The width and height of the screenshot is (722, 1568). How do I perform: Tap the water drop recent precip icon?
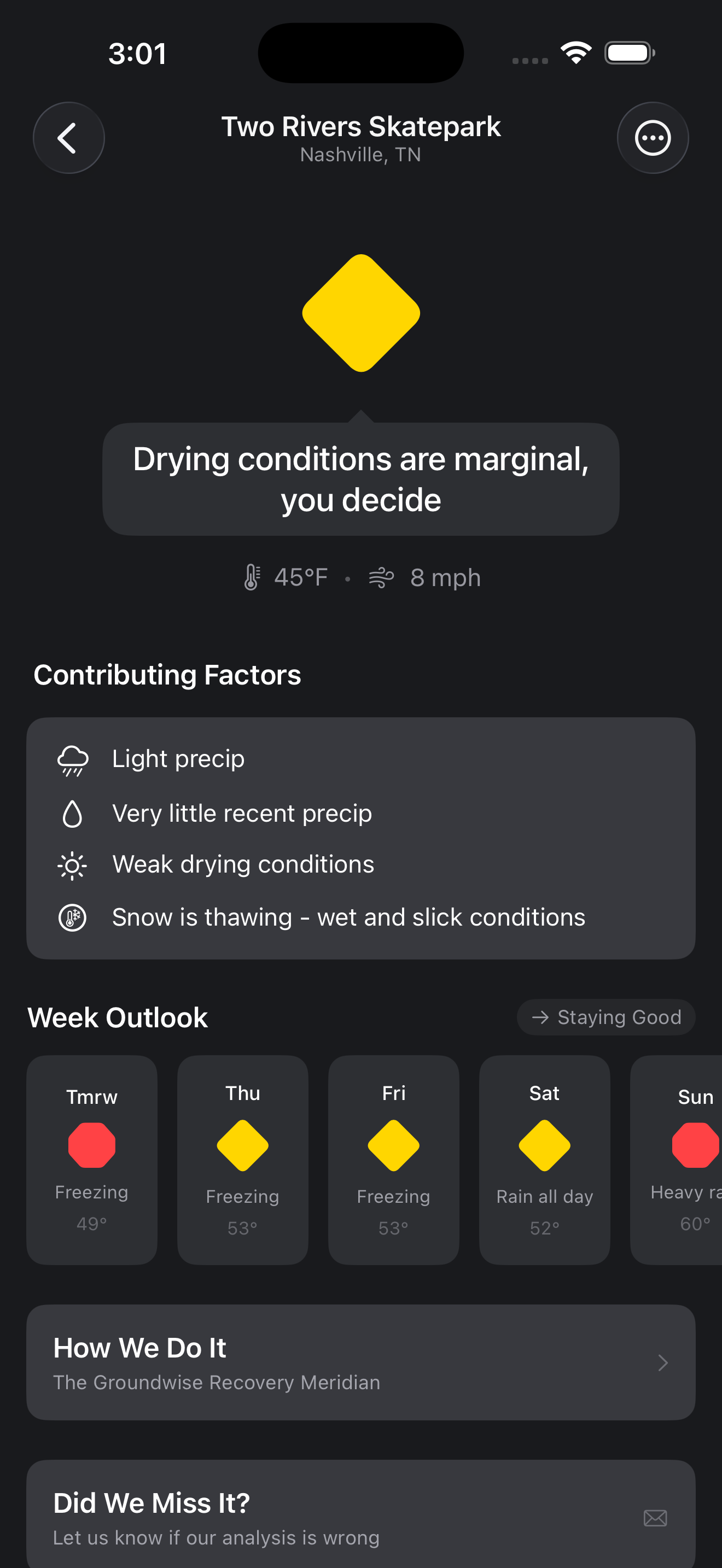click(71, 814)
